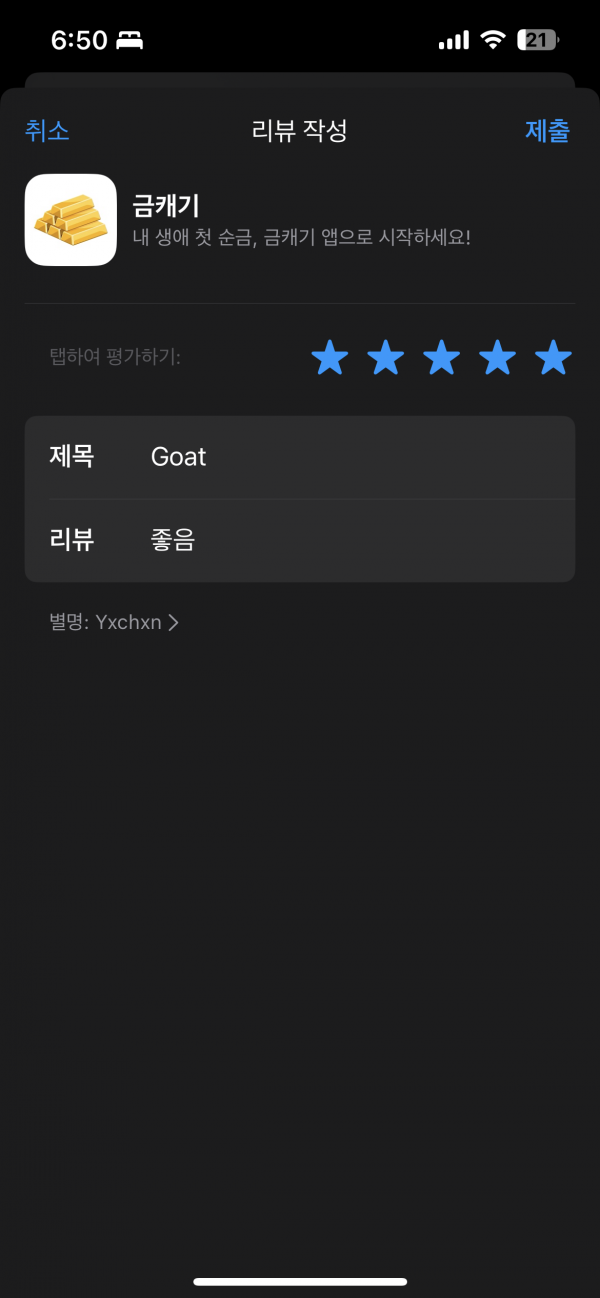Set rating to one star
The image size is (600, 1298).
[x=330, y=357]
